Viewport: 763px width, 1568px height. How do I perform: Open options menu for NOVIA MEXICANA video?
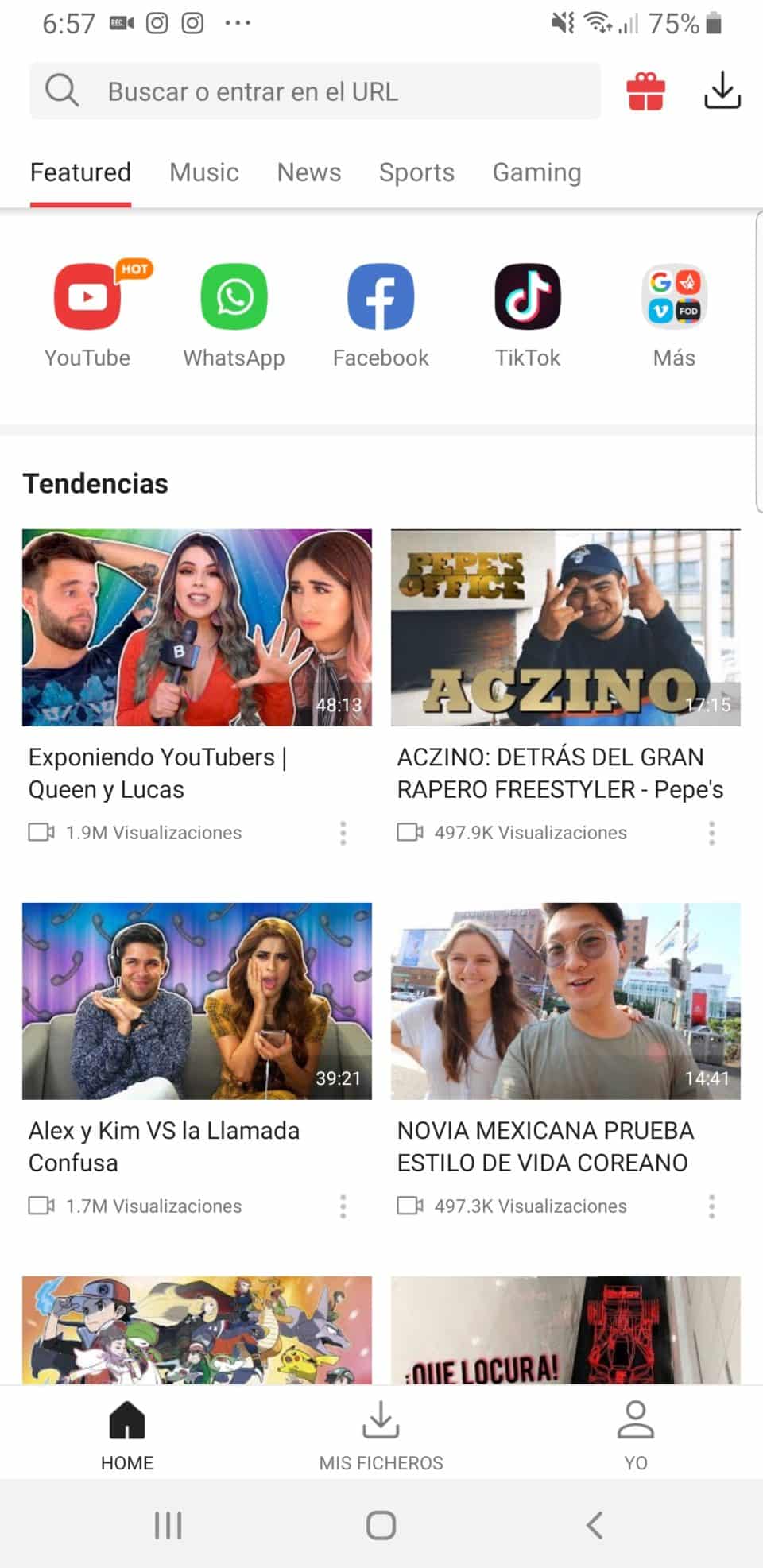(711, 1206)
